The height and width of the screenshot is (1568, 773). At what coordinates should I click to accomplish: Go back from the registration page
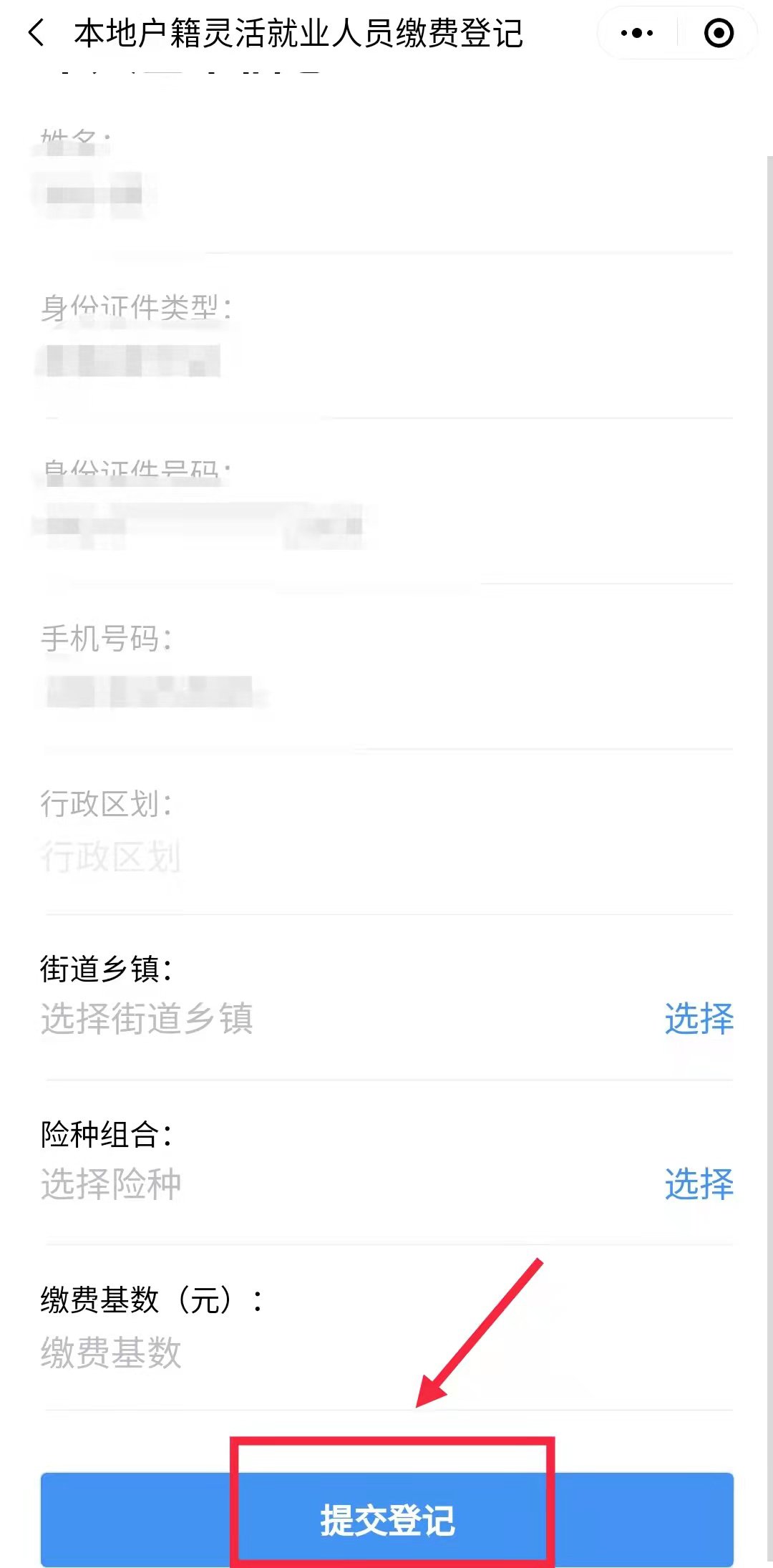(36, 33)
